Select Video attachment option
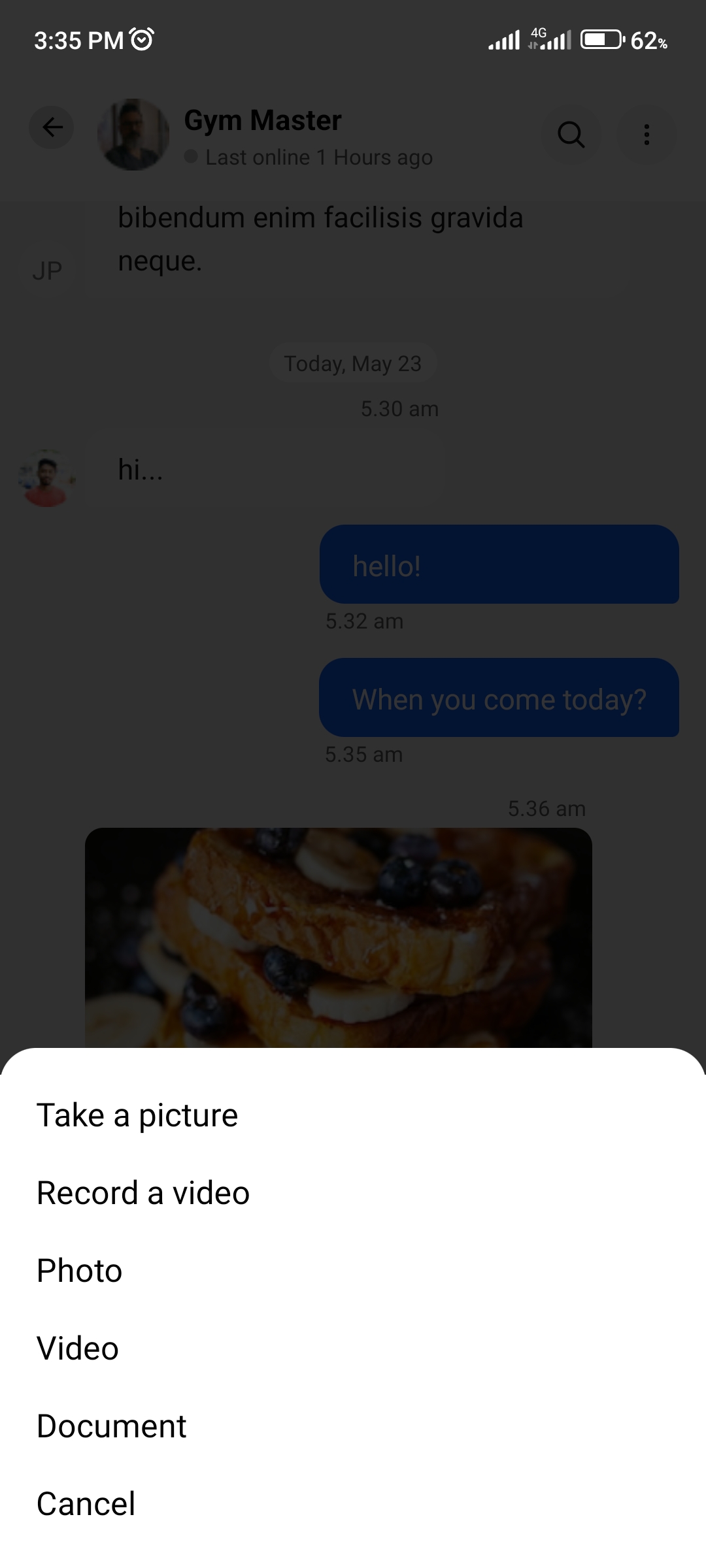 click(78, 1348)
